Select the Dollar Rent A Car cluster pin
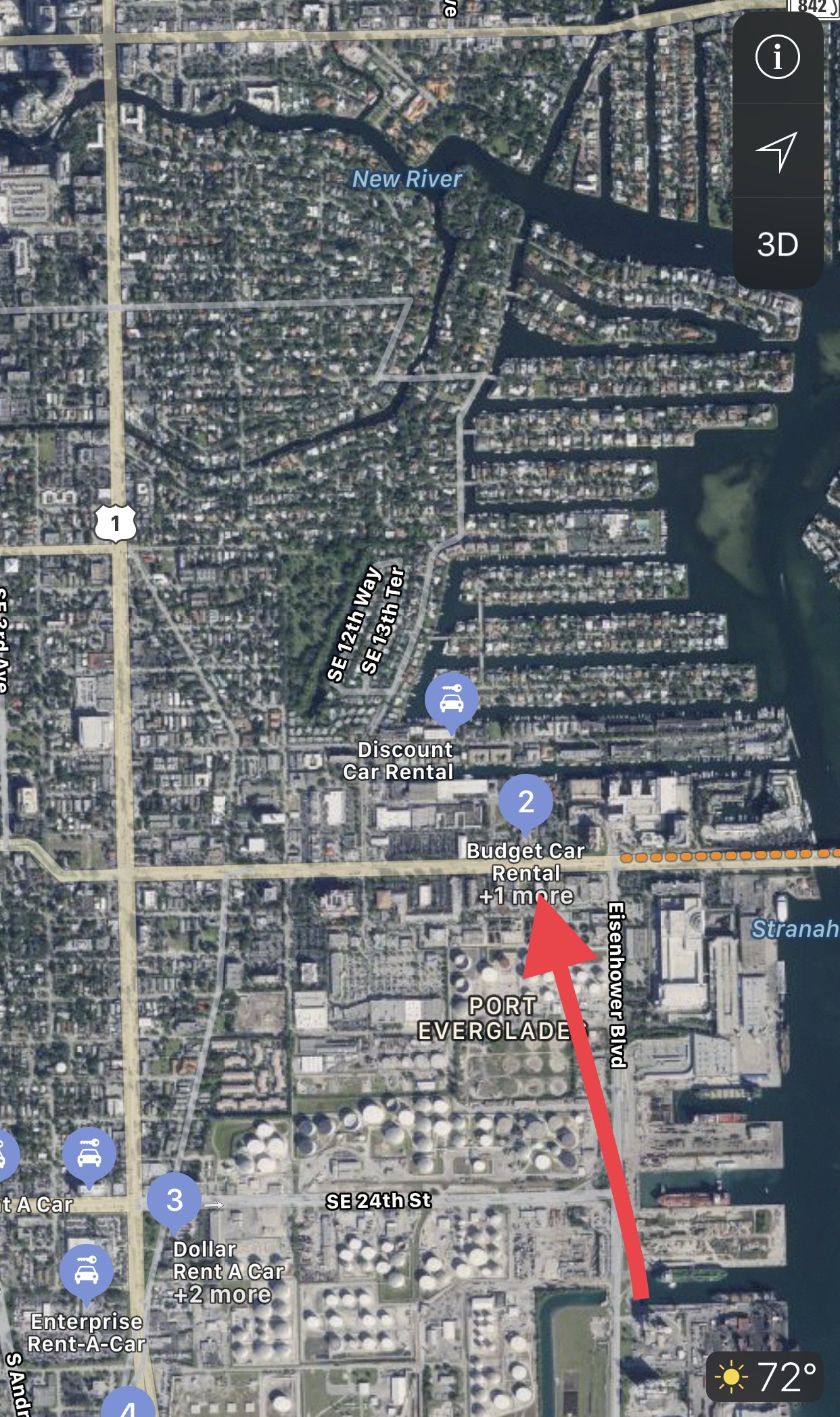 click(174, 1201)
